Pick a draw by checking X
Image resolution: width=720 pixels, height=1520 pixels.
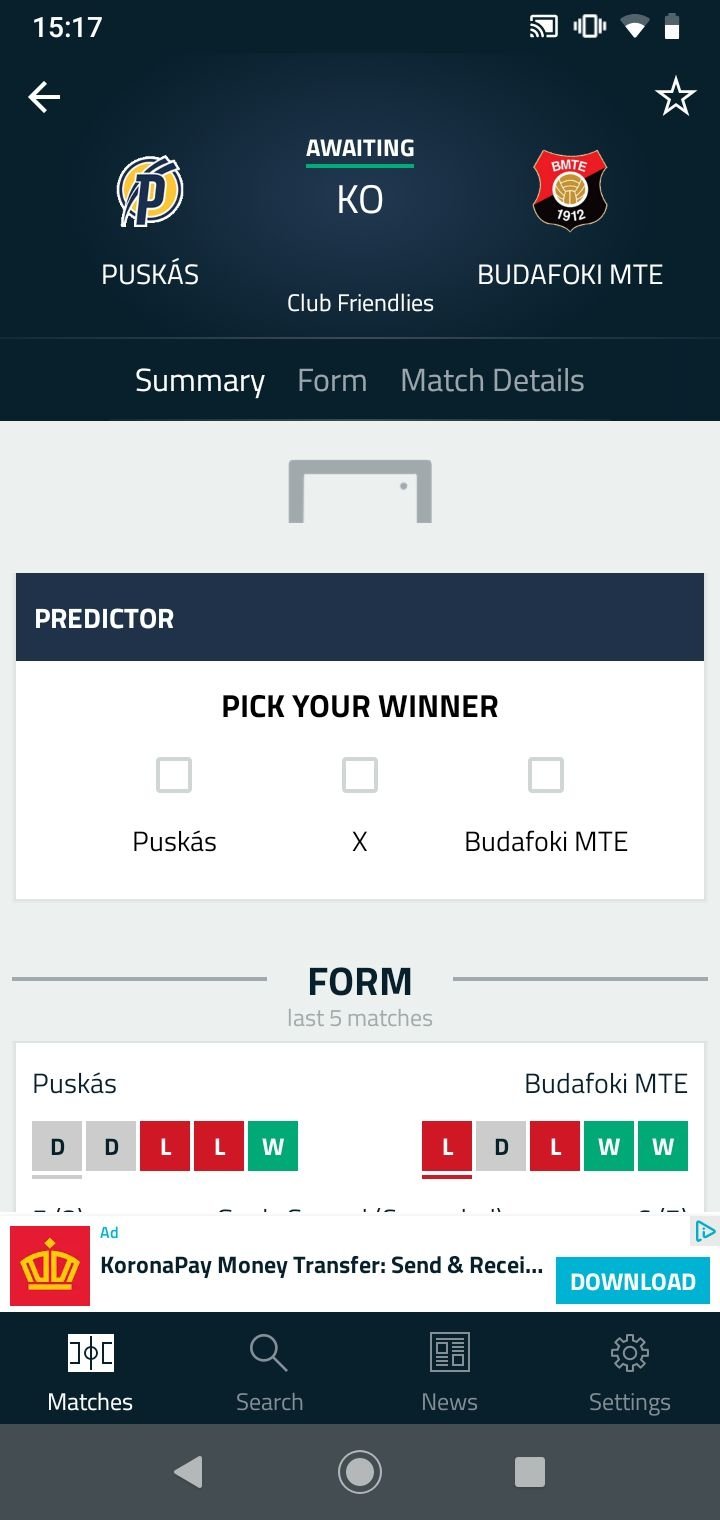point(360,774)
